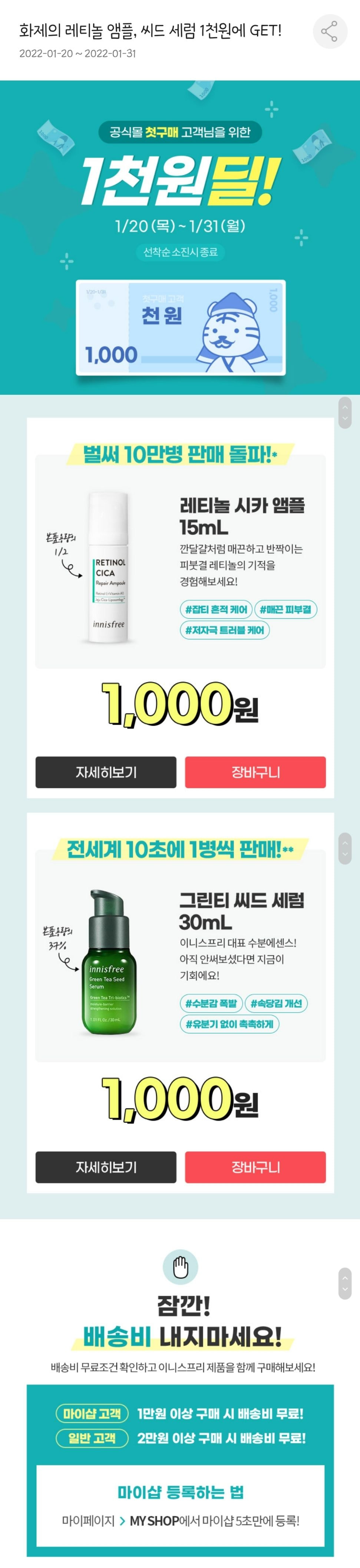
Task: Add 그린티 씨드 세럼 to cart
Action: [255, 1166]
